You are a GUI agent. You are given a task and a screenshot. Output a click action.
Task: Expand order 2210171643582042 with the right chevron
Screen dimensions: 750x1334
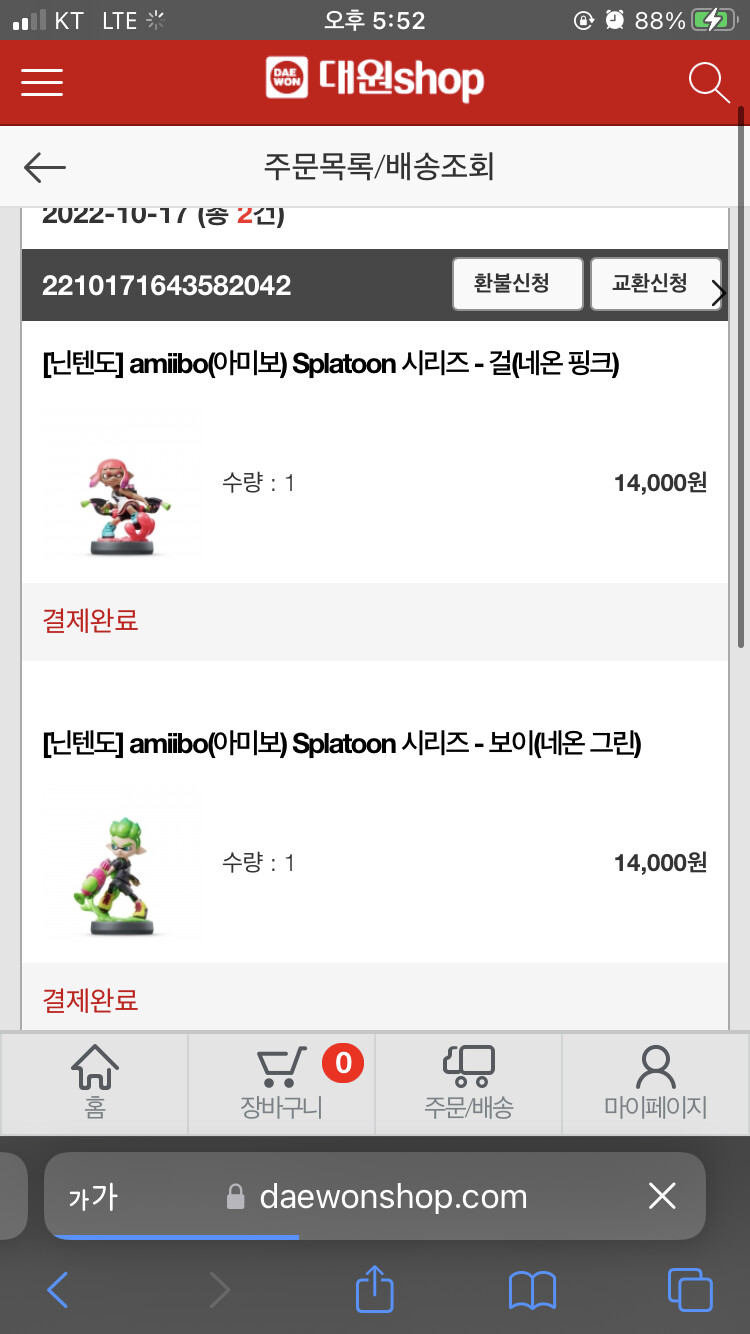[x=722, y=290]
